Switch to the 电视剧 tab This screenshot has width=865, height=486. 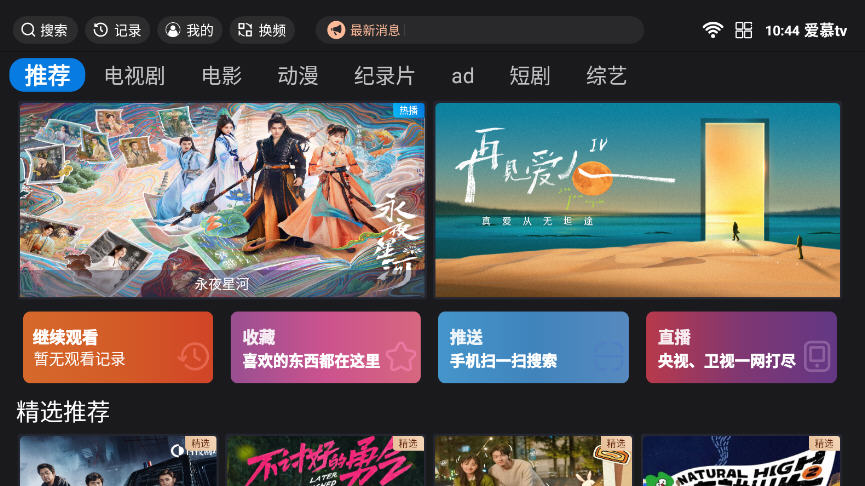click(x=134, y=76)
